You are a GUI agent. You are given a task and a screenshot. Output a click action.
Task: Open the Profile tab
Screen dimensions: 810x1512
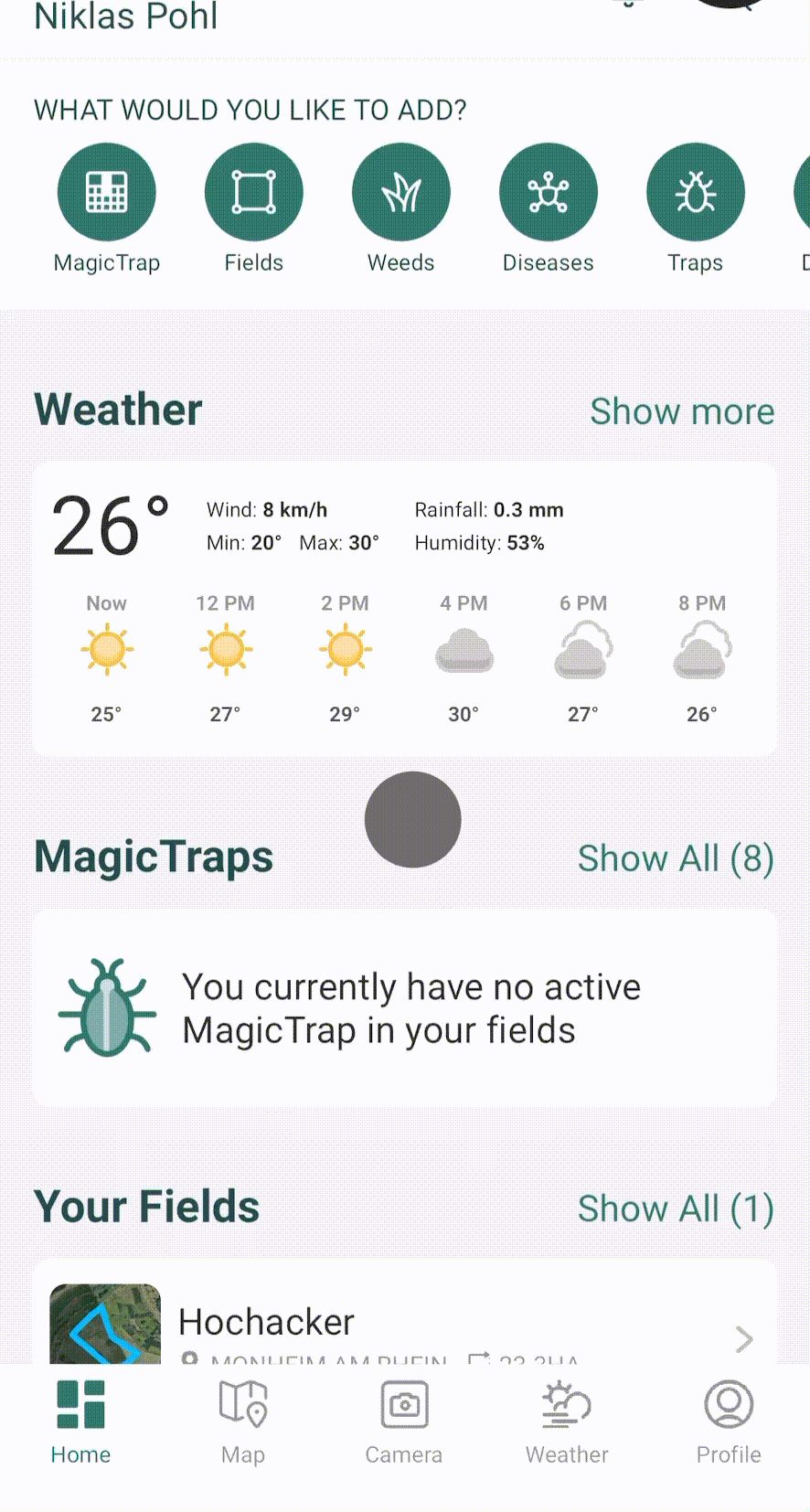coord(728,1421)
